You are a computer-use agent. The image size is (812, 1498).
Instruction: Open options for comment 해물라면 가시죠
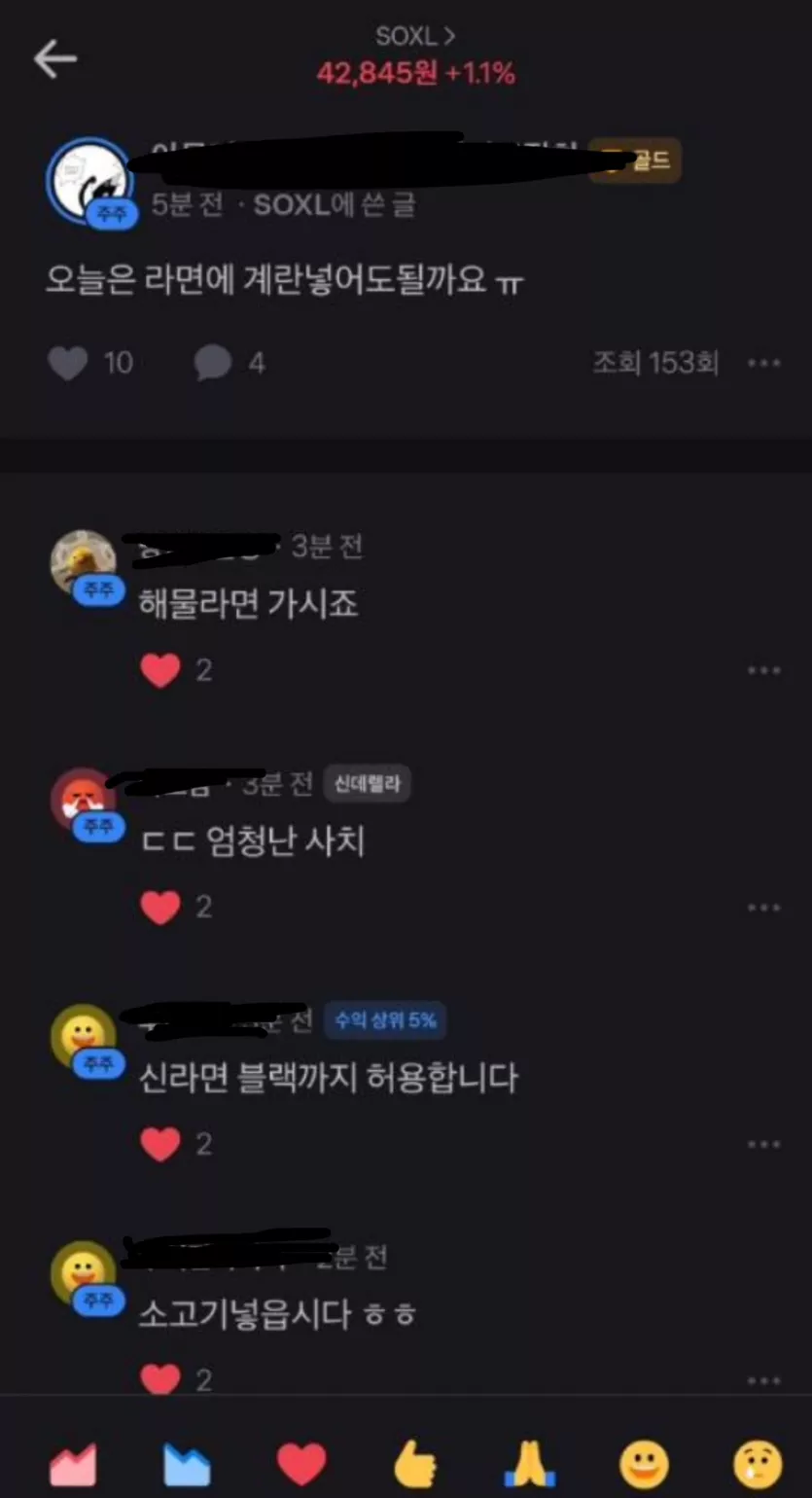(x=763, y=670)
